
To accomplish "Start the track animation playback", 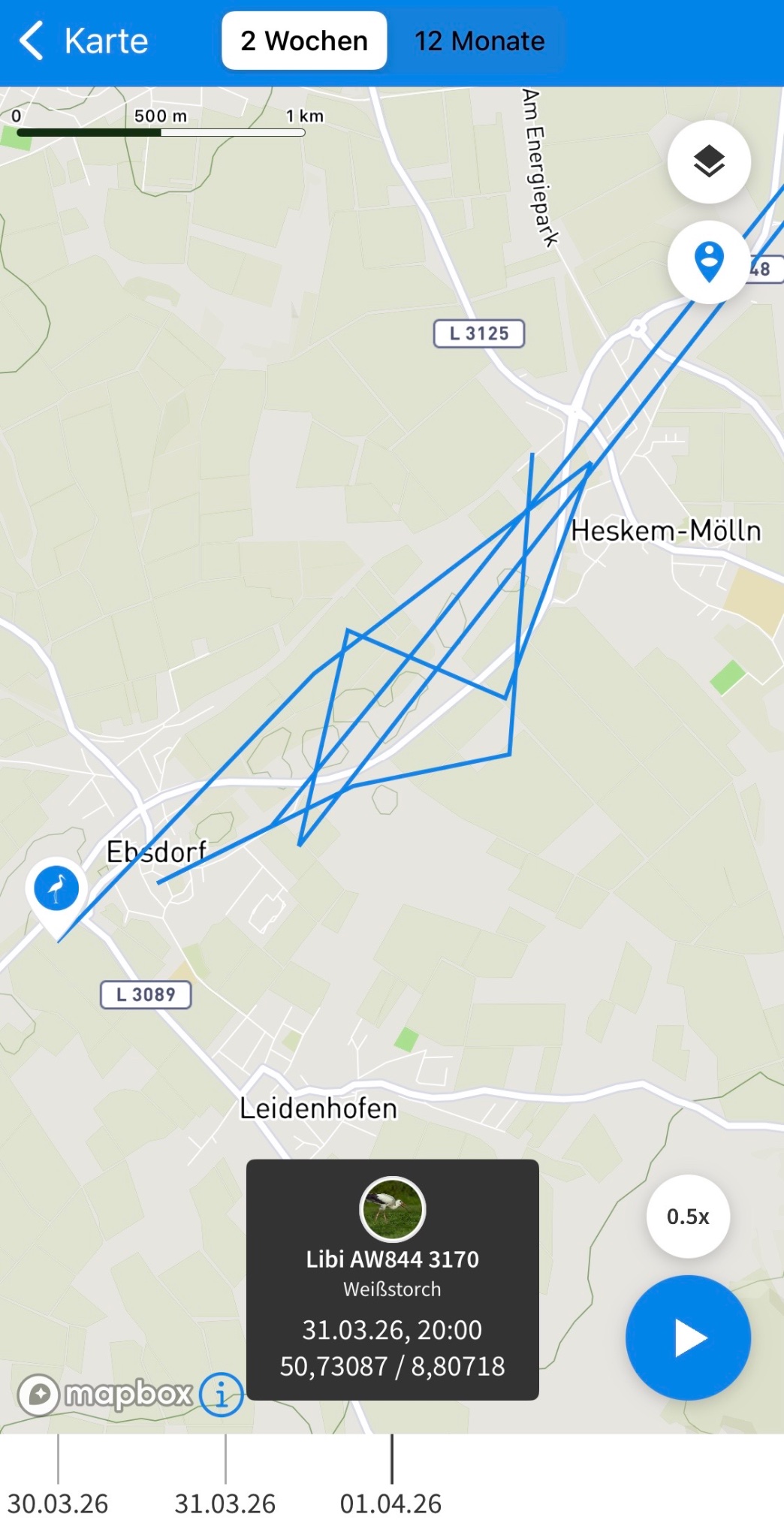I will pyautogui.click(x=688, y=1337).
